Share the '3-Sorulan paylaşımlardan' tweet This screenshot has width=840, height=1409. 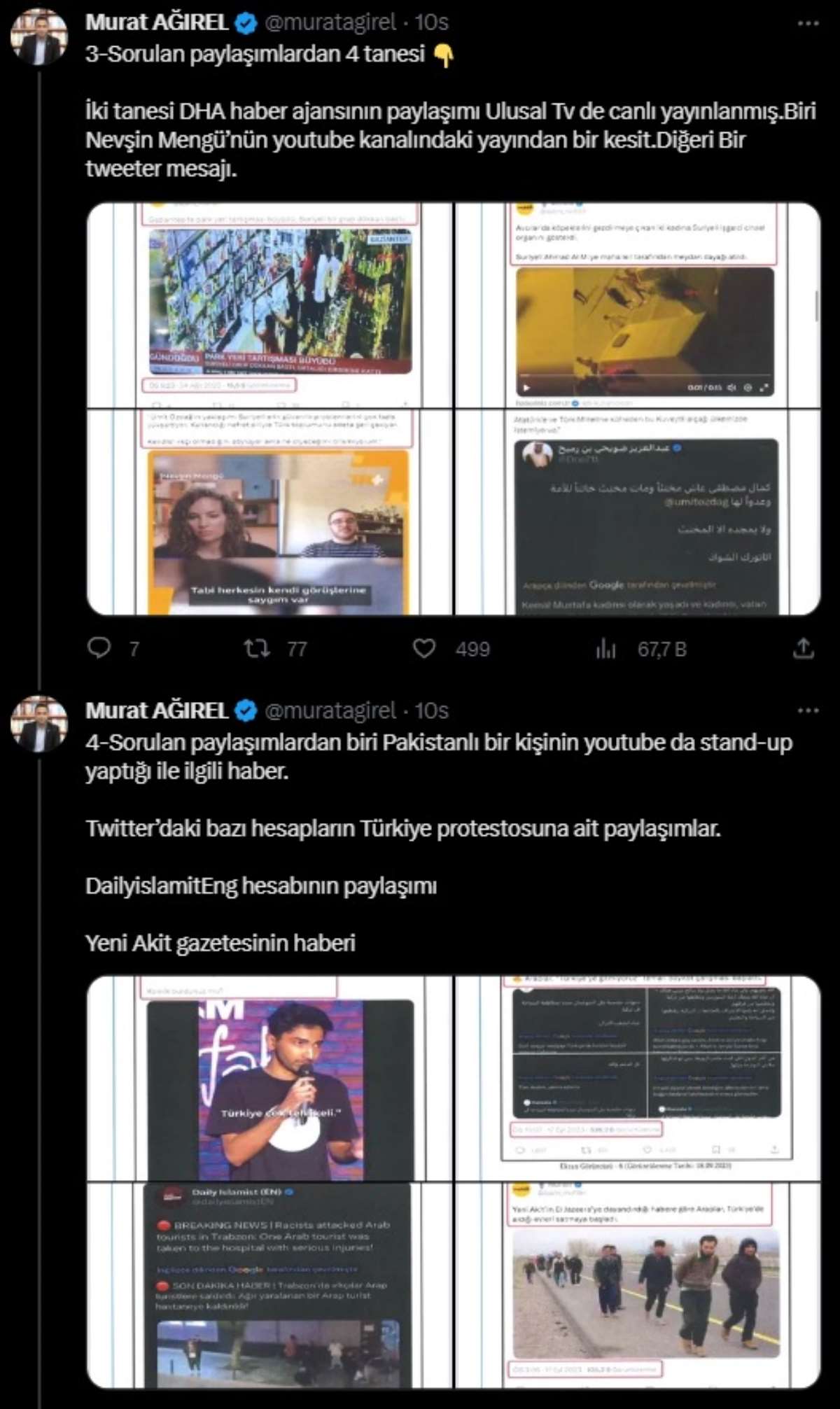coord(803,649)
